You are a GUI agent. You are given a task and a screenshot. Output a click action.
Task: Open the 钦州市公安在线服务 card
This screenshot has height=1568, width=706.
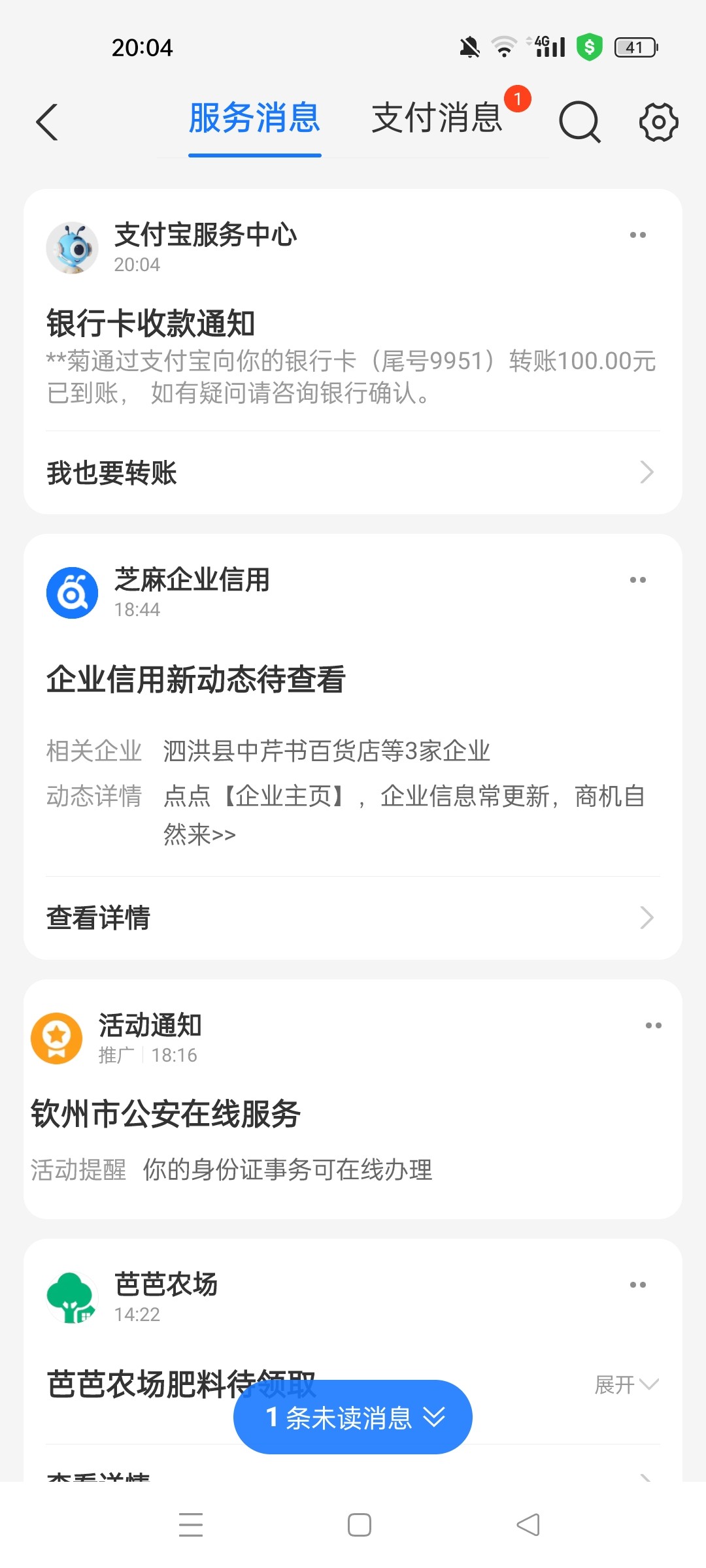click(x=353, y=1114)
